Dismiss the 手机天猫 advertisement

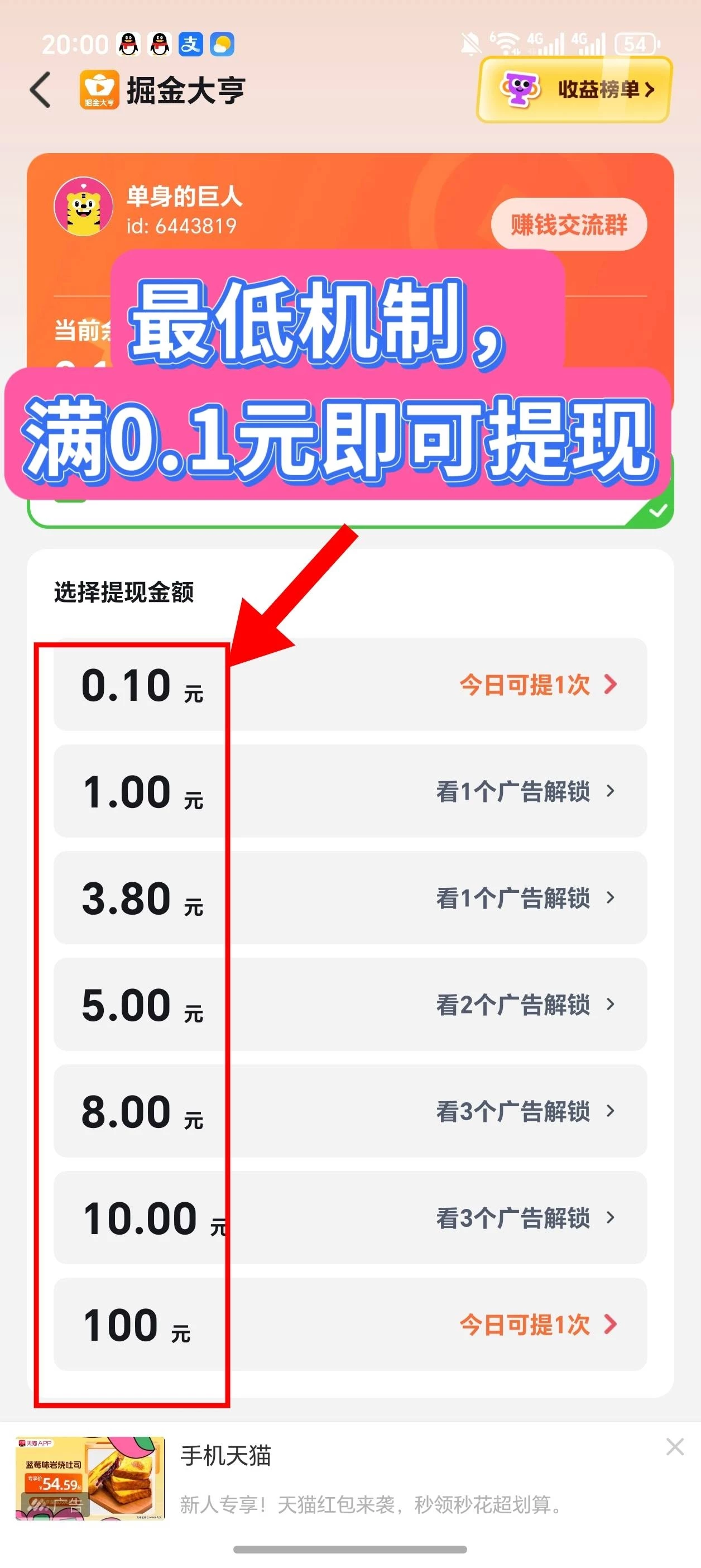[x=674, y=1447]
